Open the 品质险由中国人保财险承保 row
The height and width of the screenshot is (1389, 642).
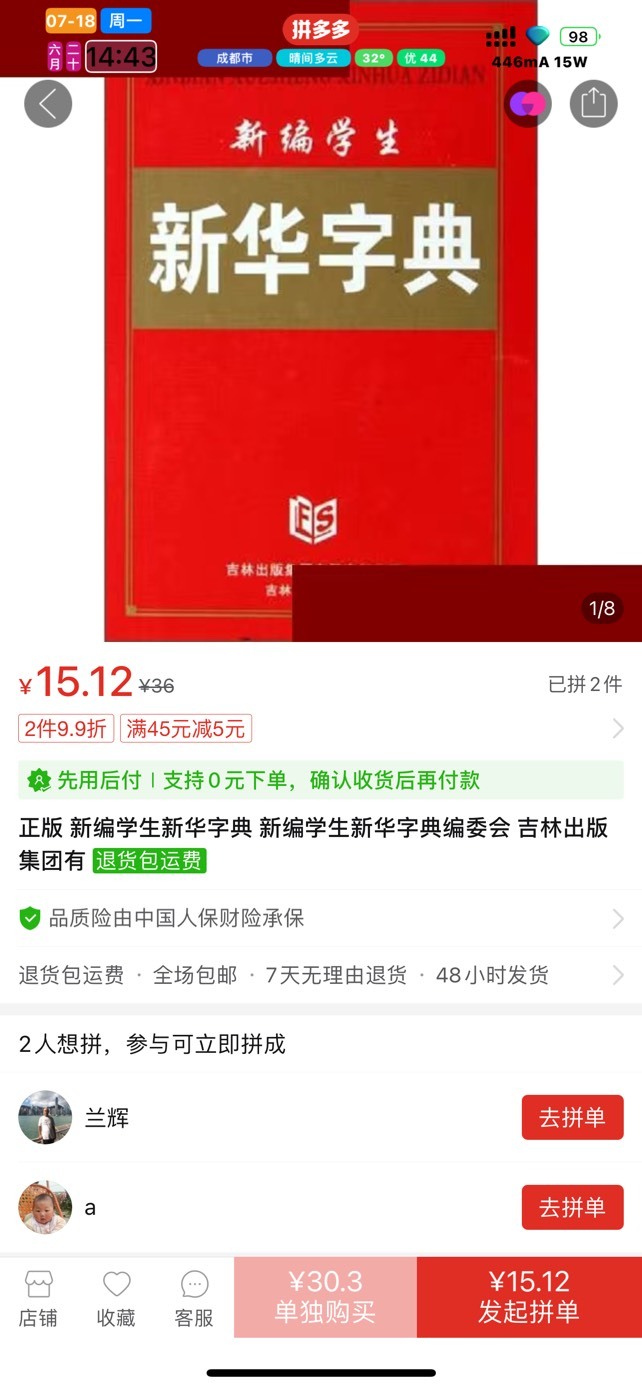coord(321,918)
